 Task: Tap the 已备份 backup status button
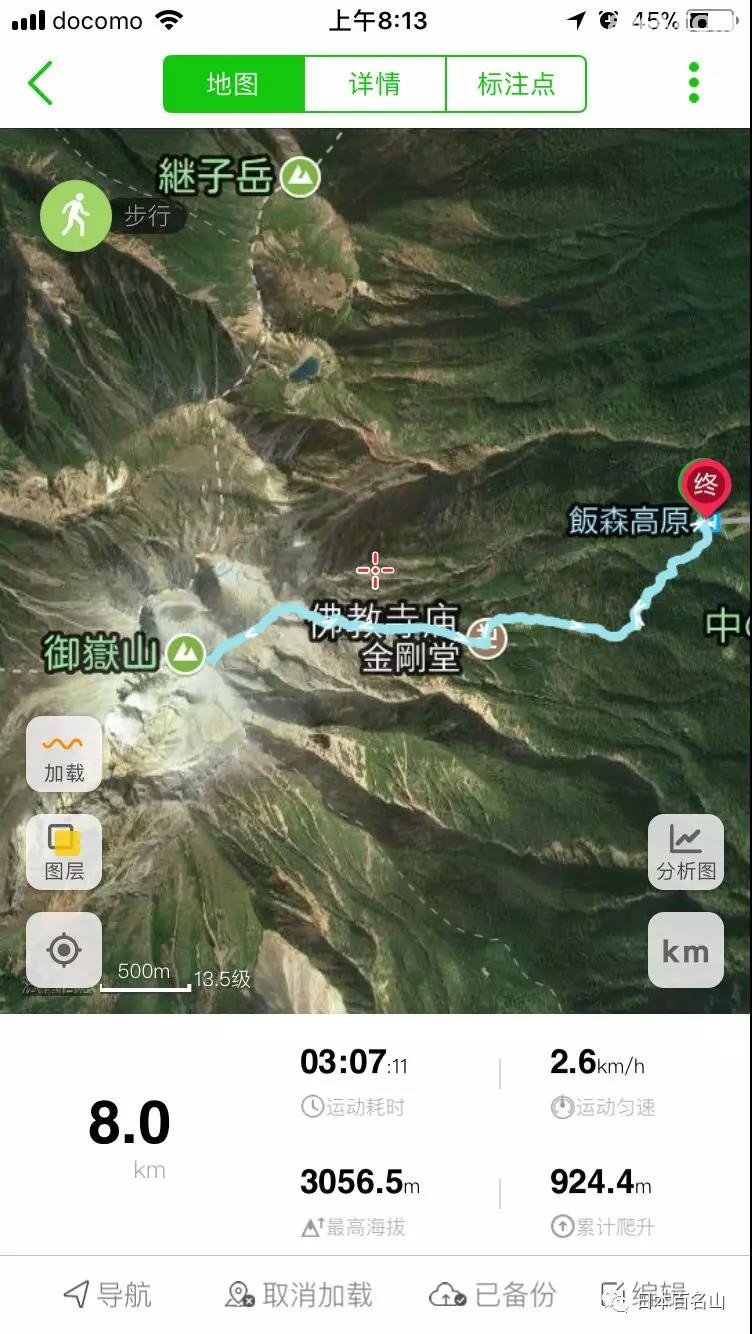pyautogui.click(x=492, y=1295)
